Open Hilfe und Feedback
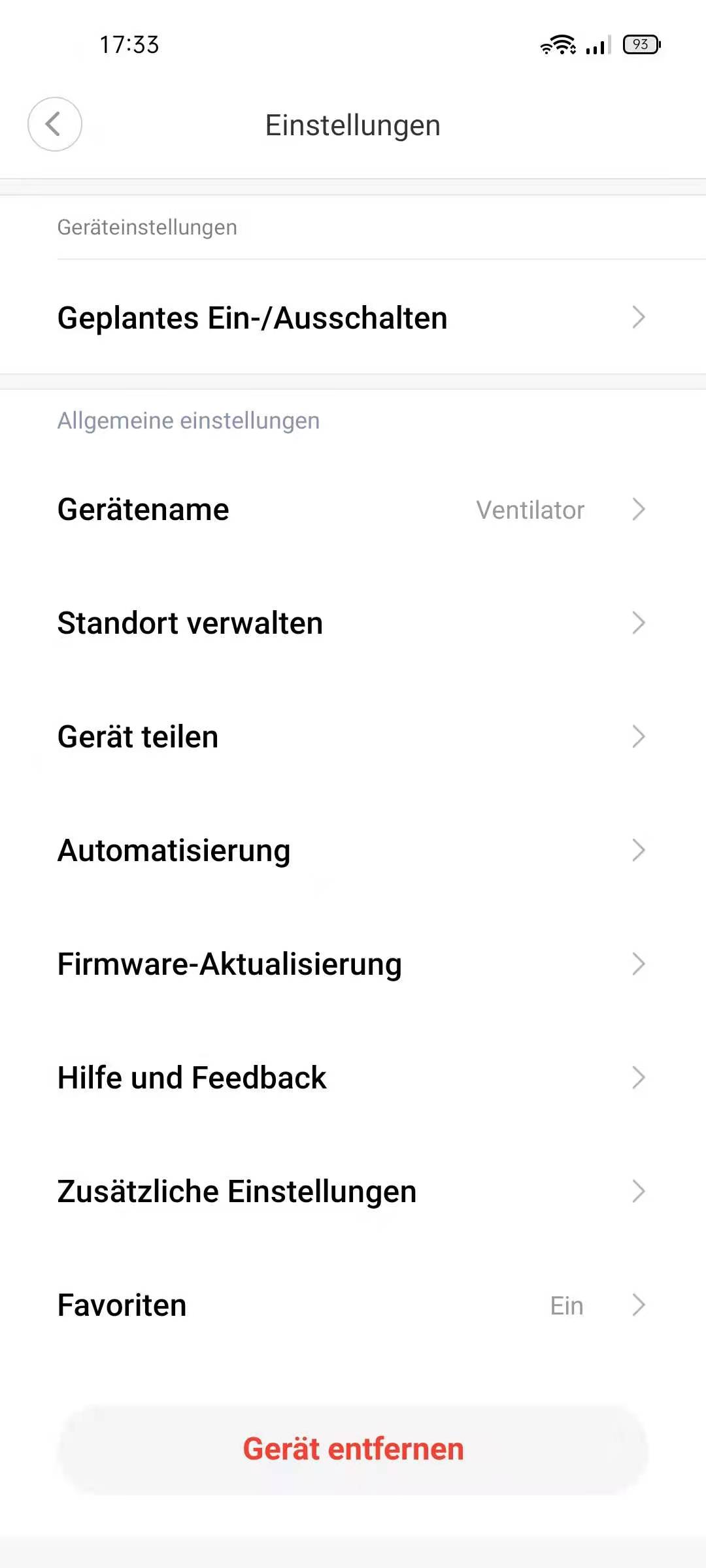The image size is (706, 1568). pos(353,1078)
